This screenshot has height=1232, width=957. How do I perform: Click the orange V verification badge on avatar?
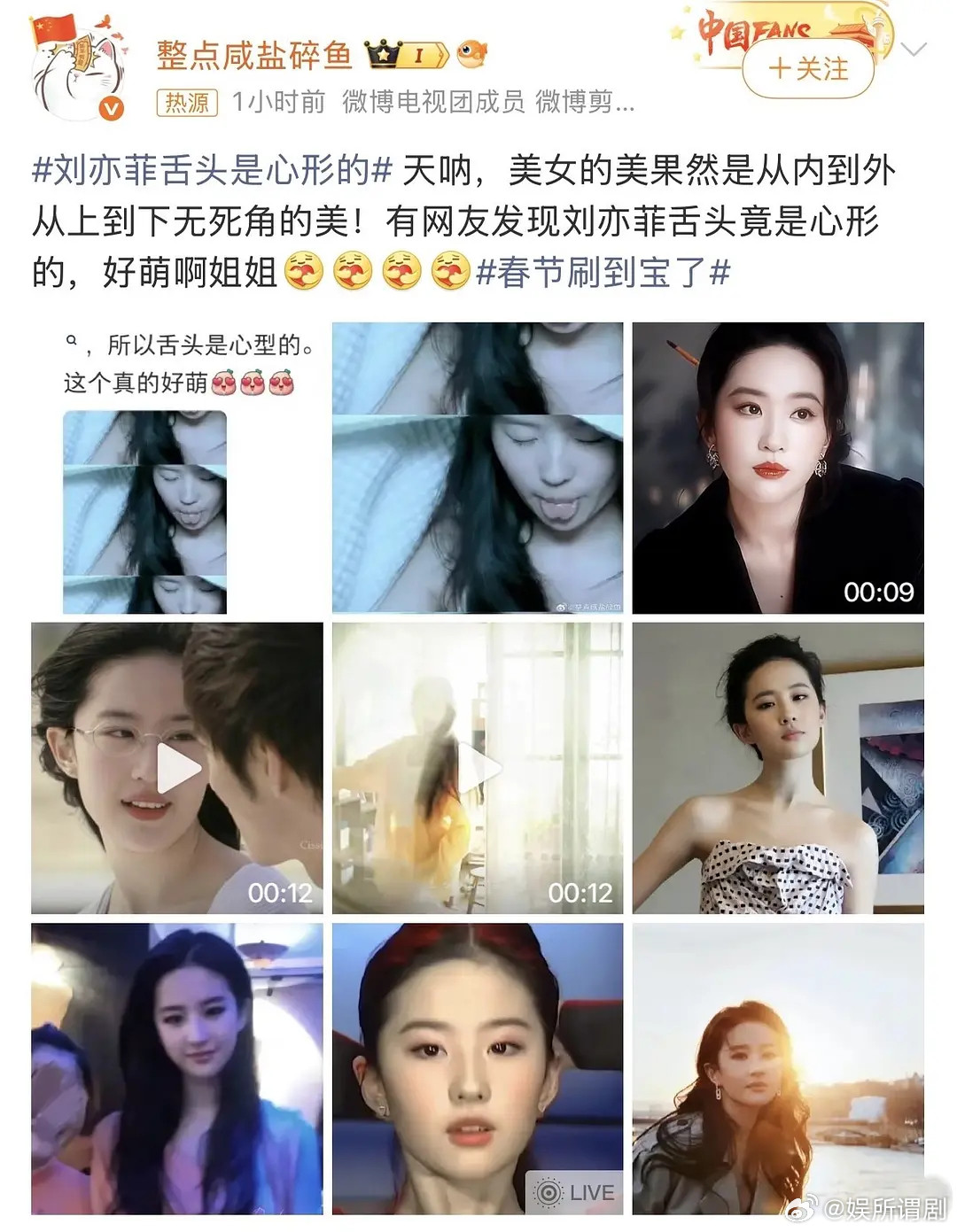(110, 106)
